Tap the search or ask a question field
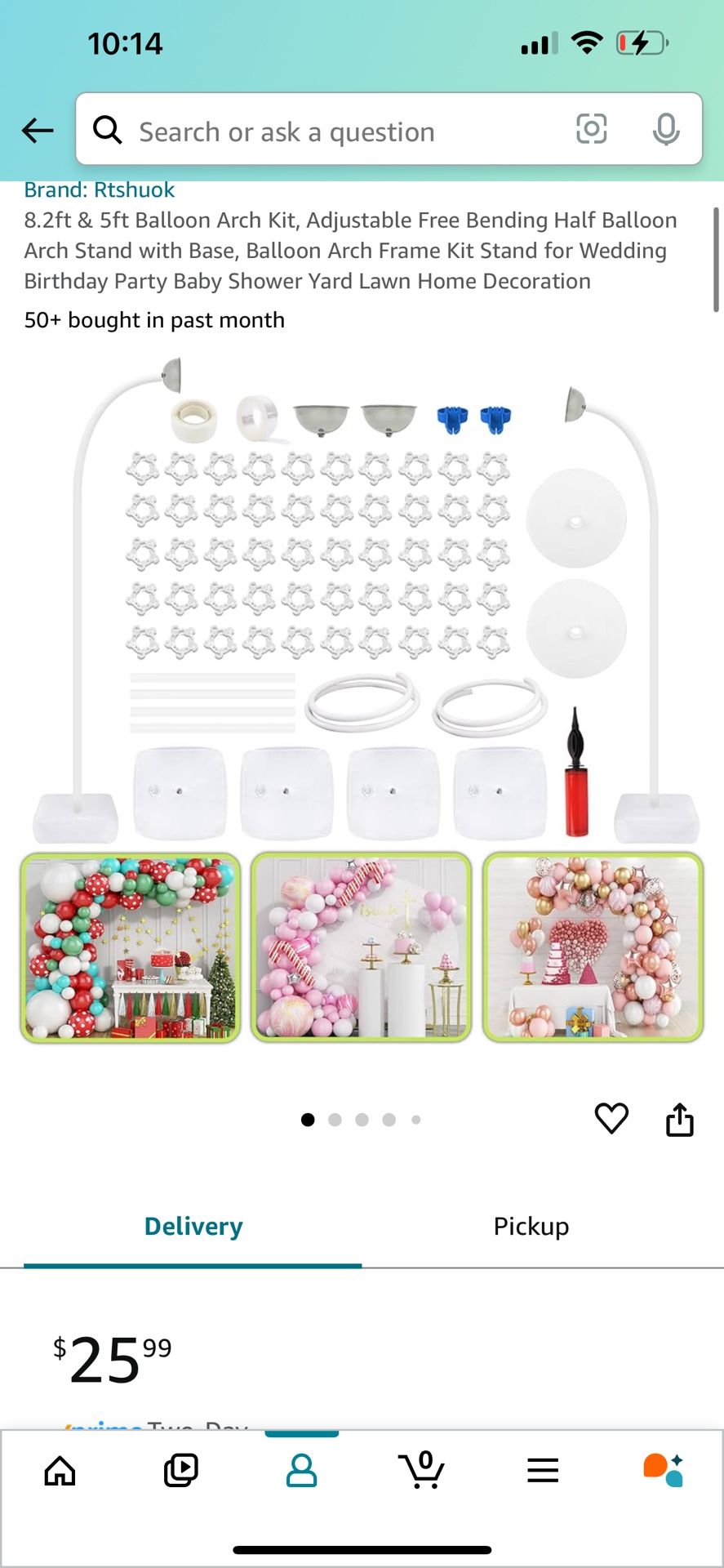The width and height of the screenshot is (724, 1568). pyautogui.click(x=326, y=131)
